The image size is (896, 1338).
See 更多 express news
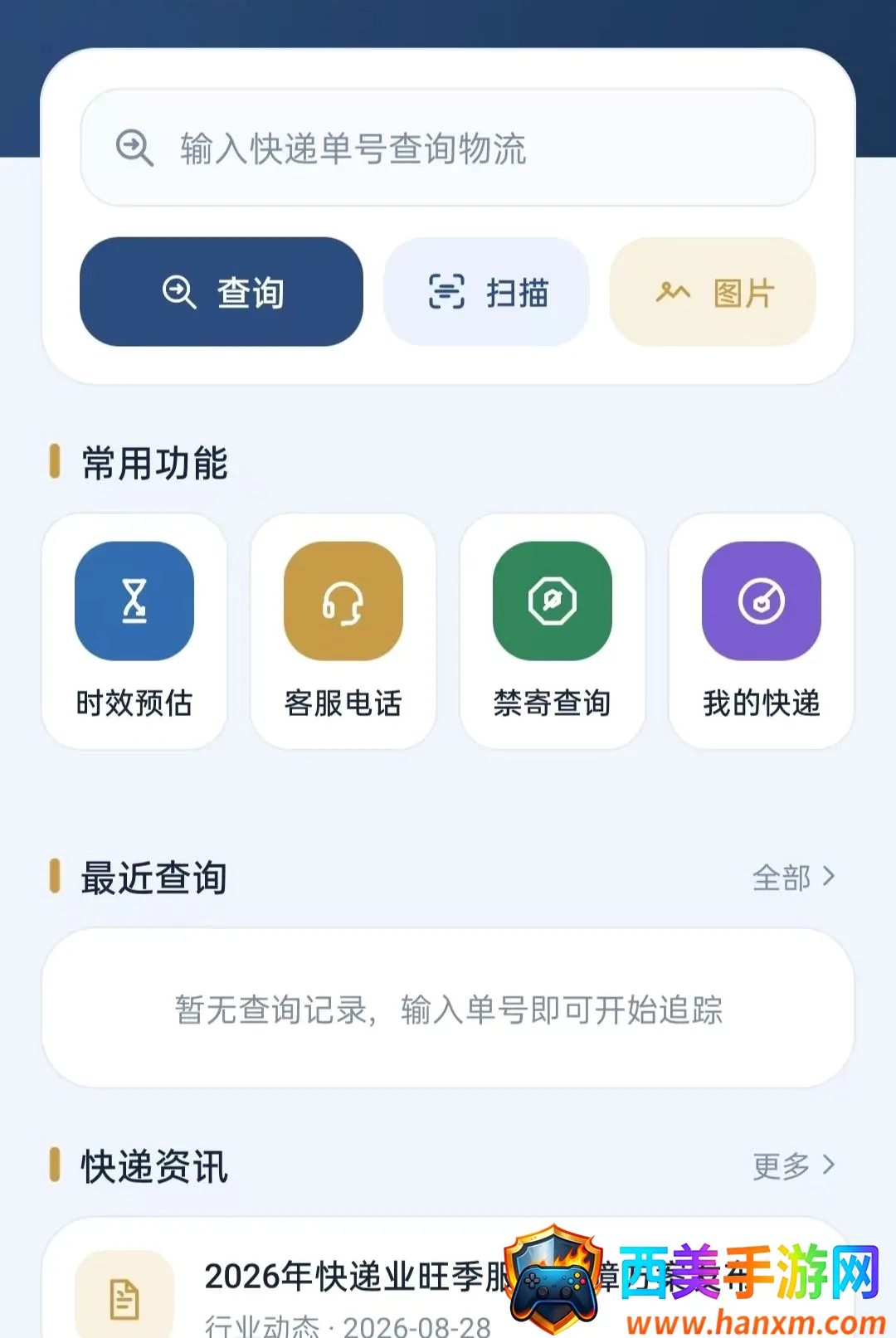(x=794, y=1165)
